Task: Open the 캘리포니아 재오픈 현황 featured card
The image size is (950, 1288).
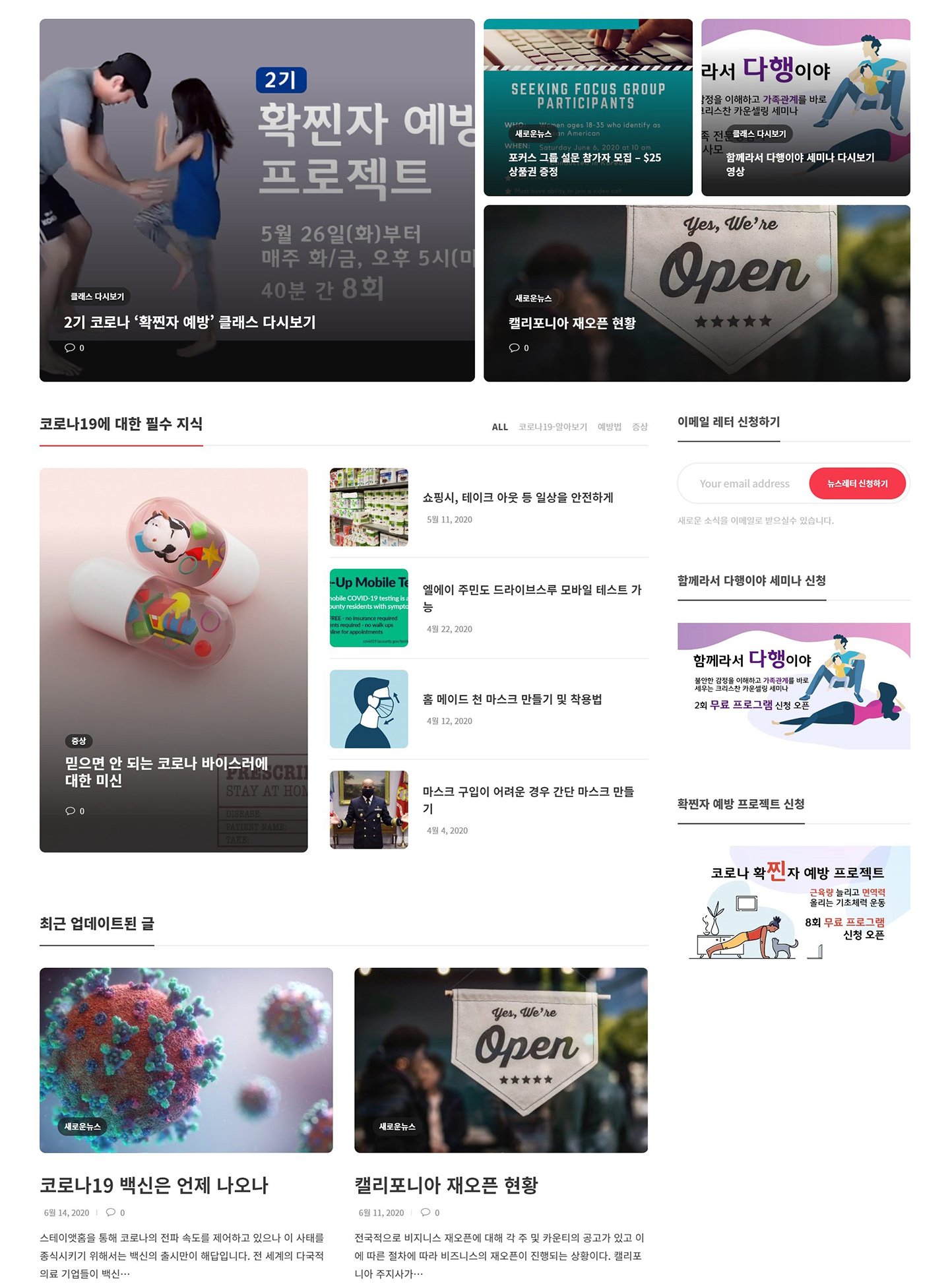Action: 572,323
